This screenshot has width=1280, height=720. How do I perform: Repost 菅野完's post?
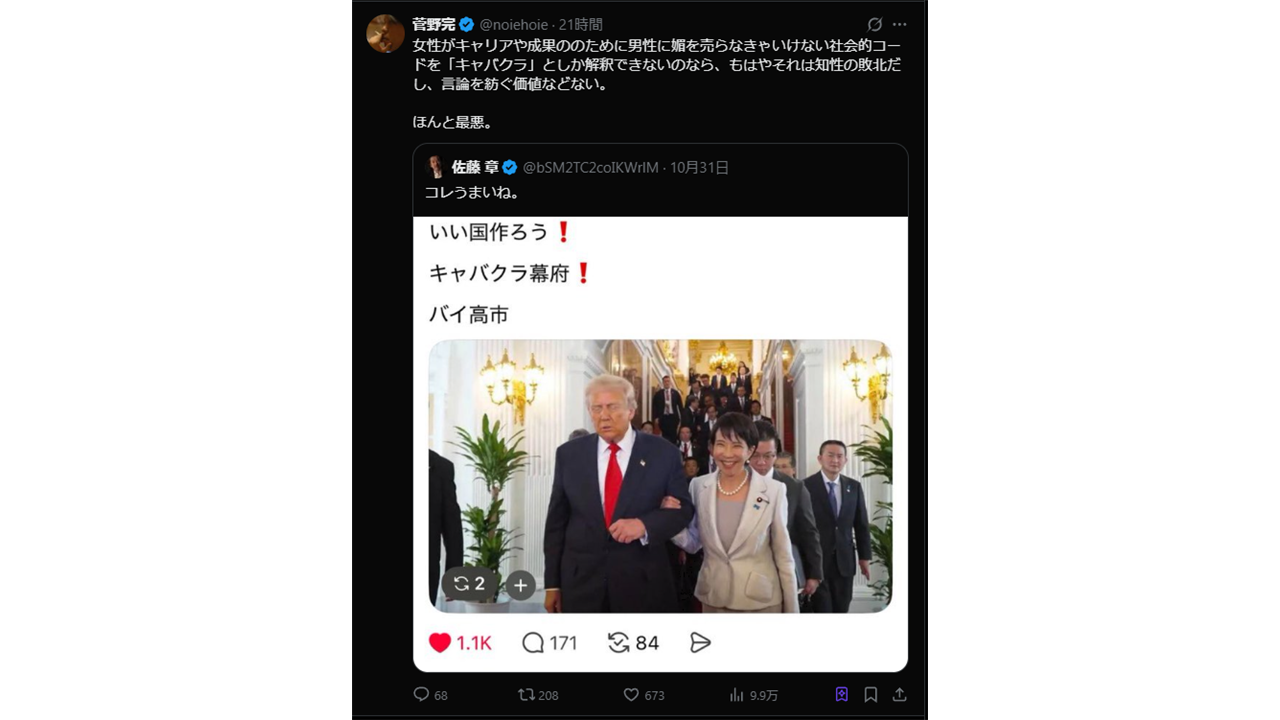(526, 694)
